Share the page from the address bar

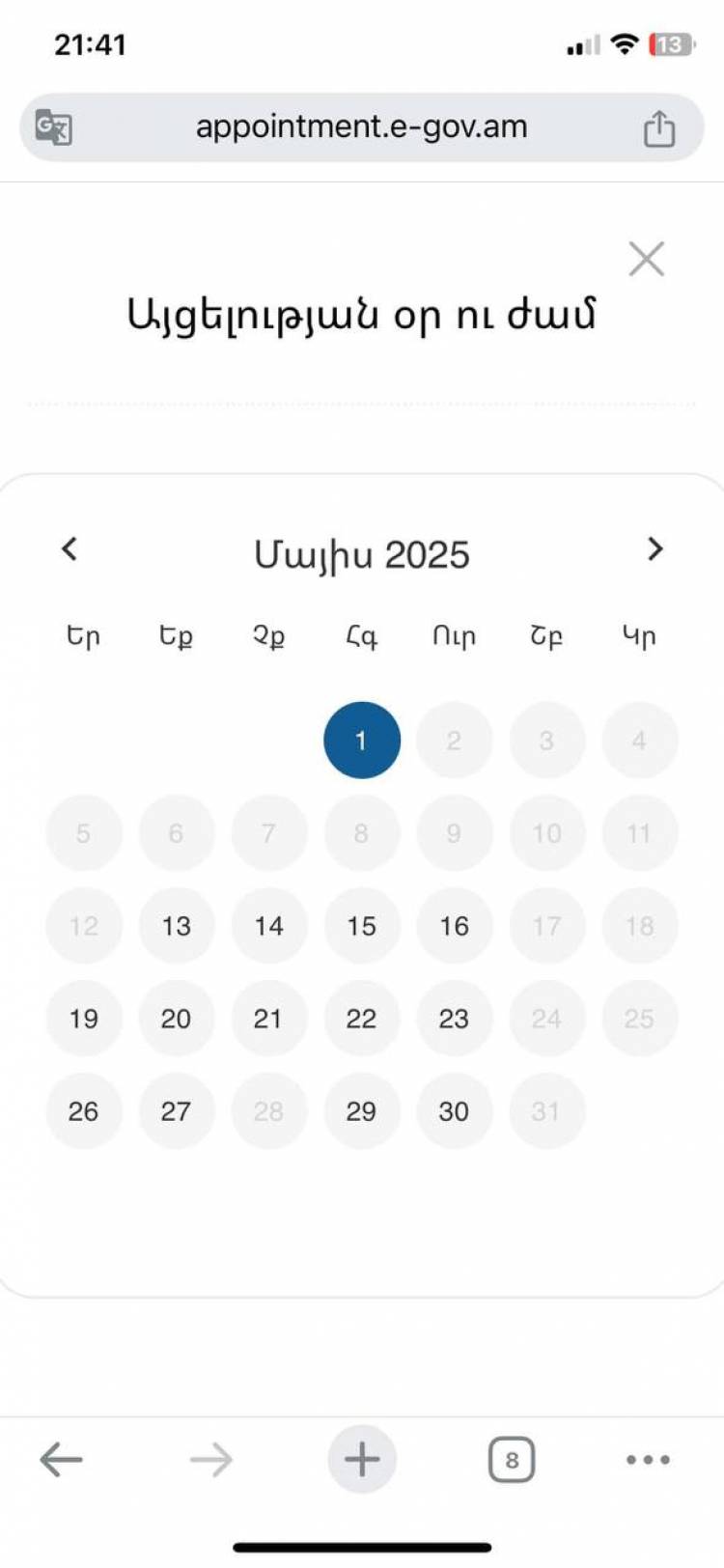[659, 127]
